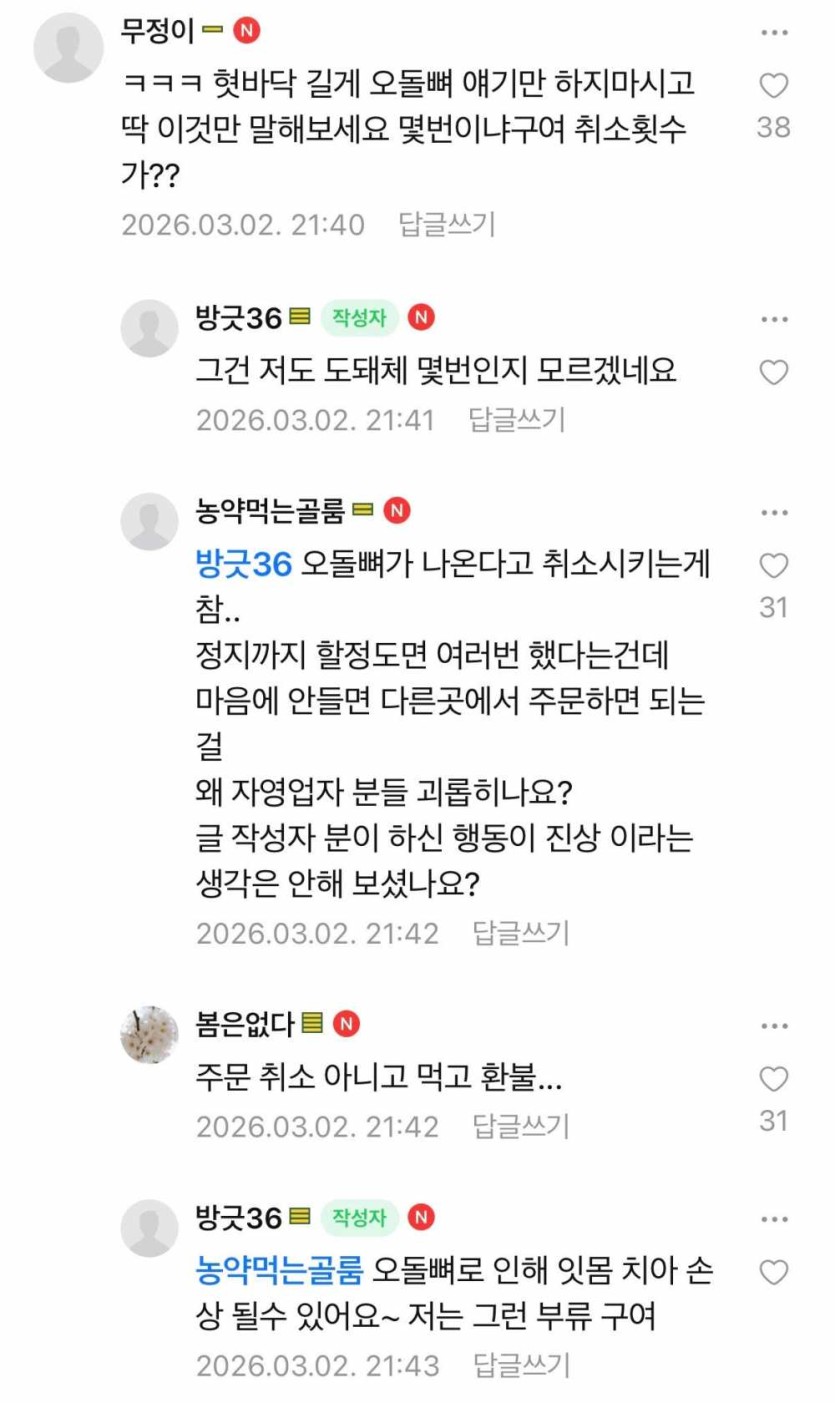
Task: Tap 답글쓰기 under 봄은없다's comment
Action: tap(520, 1126)
